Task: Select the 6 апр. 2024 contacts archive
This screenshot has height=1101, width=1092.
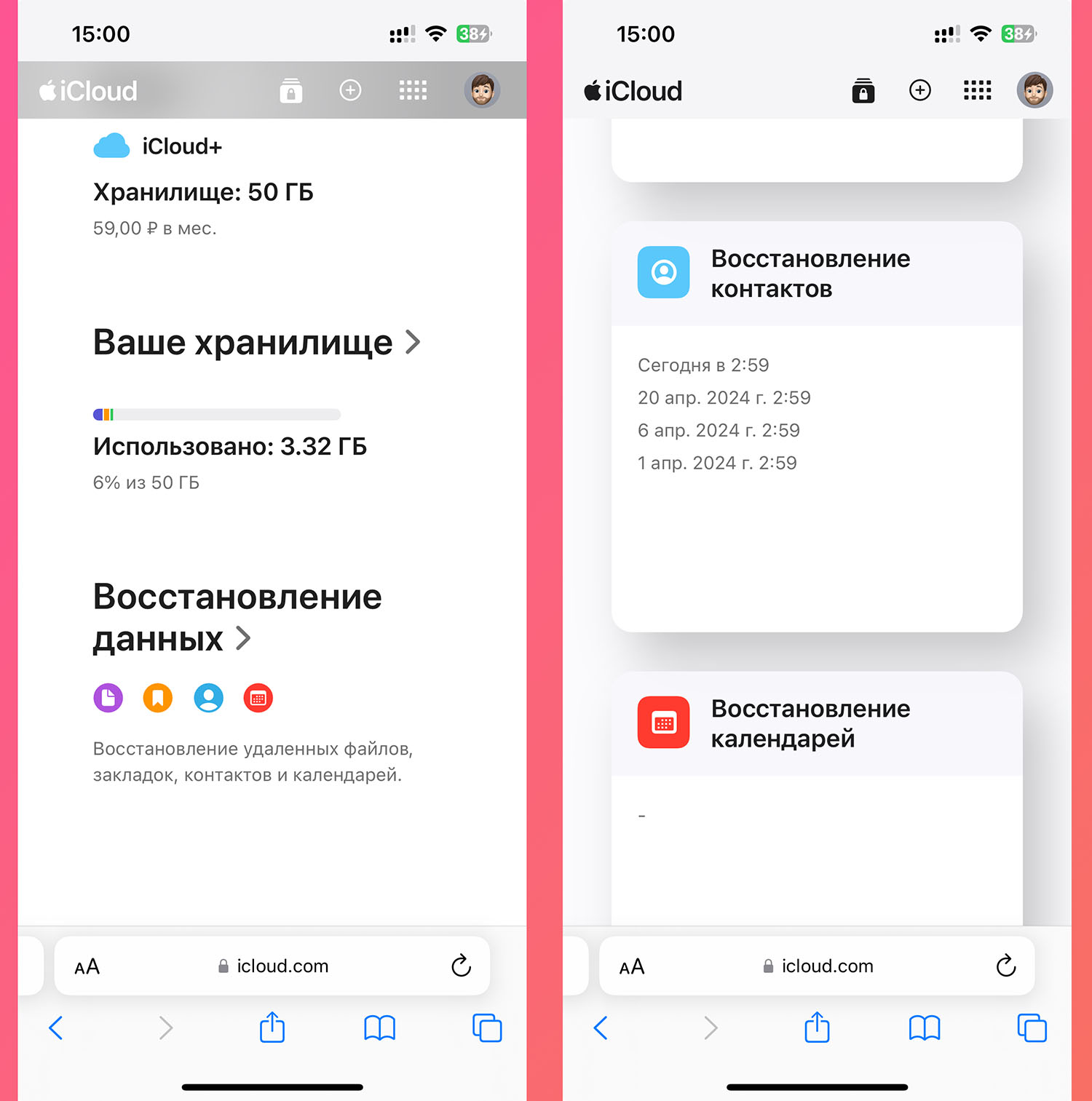Action: [x=719, y=431]
